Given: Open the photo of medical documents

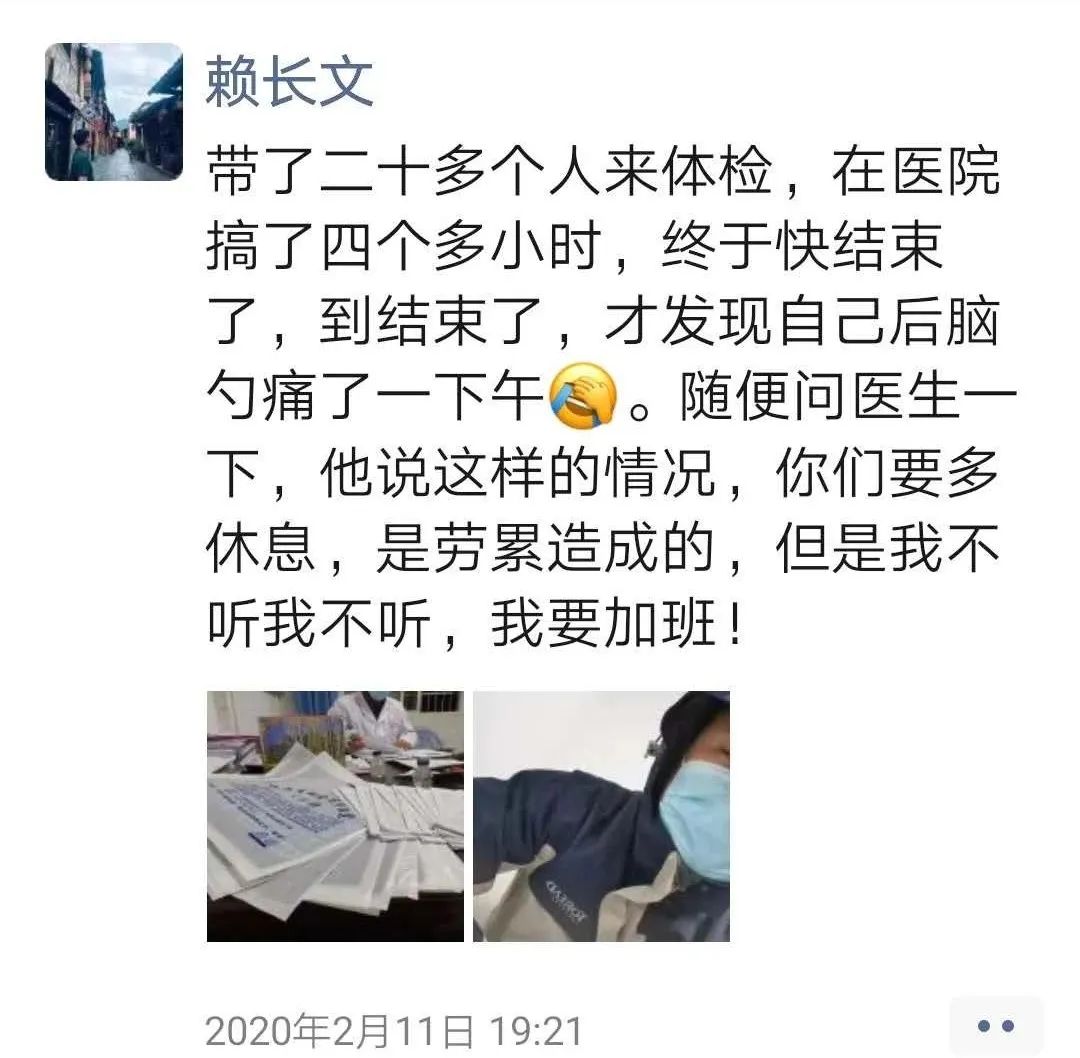Looking at the screenshot, I should (x=335, y=816).
